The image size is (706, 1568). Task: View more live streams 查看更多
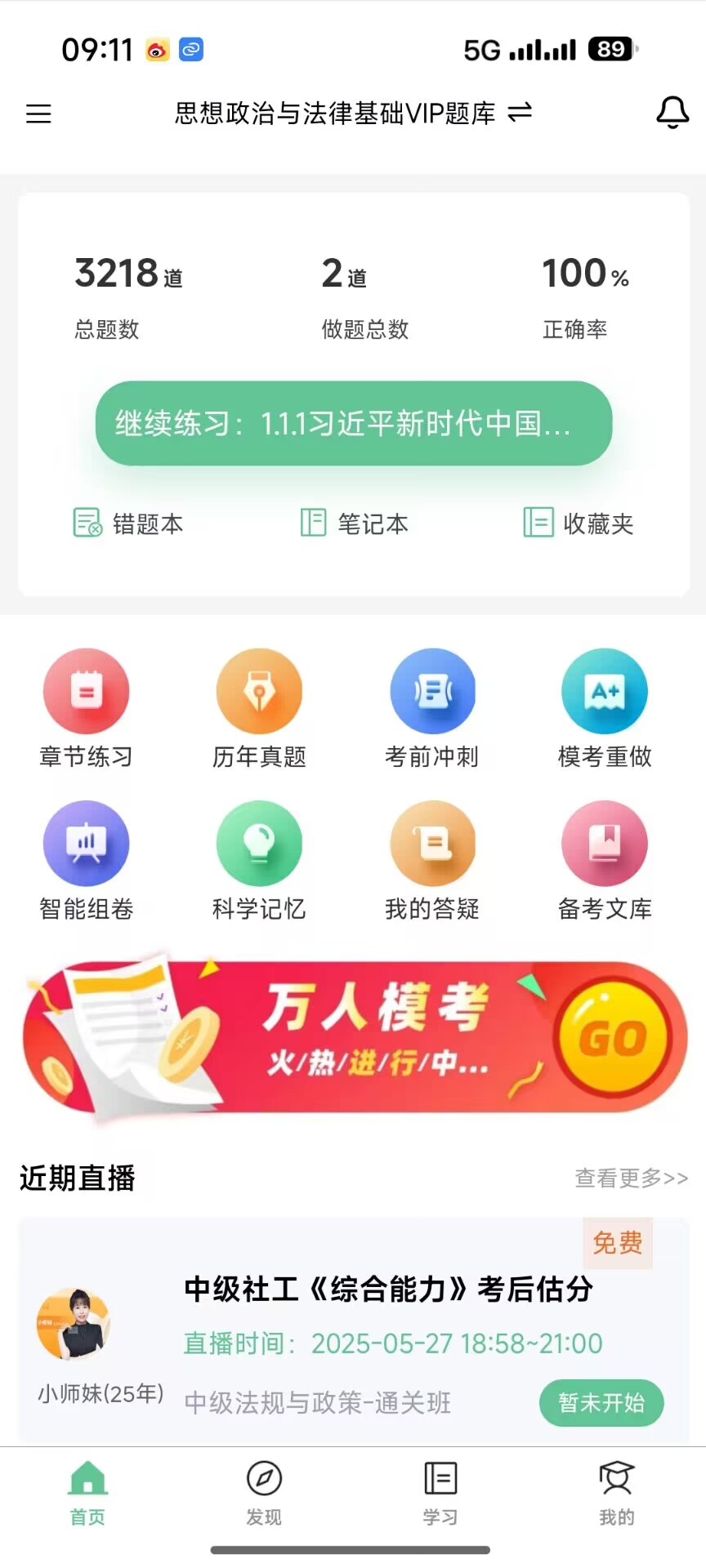pos(631,1178)
